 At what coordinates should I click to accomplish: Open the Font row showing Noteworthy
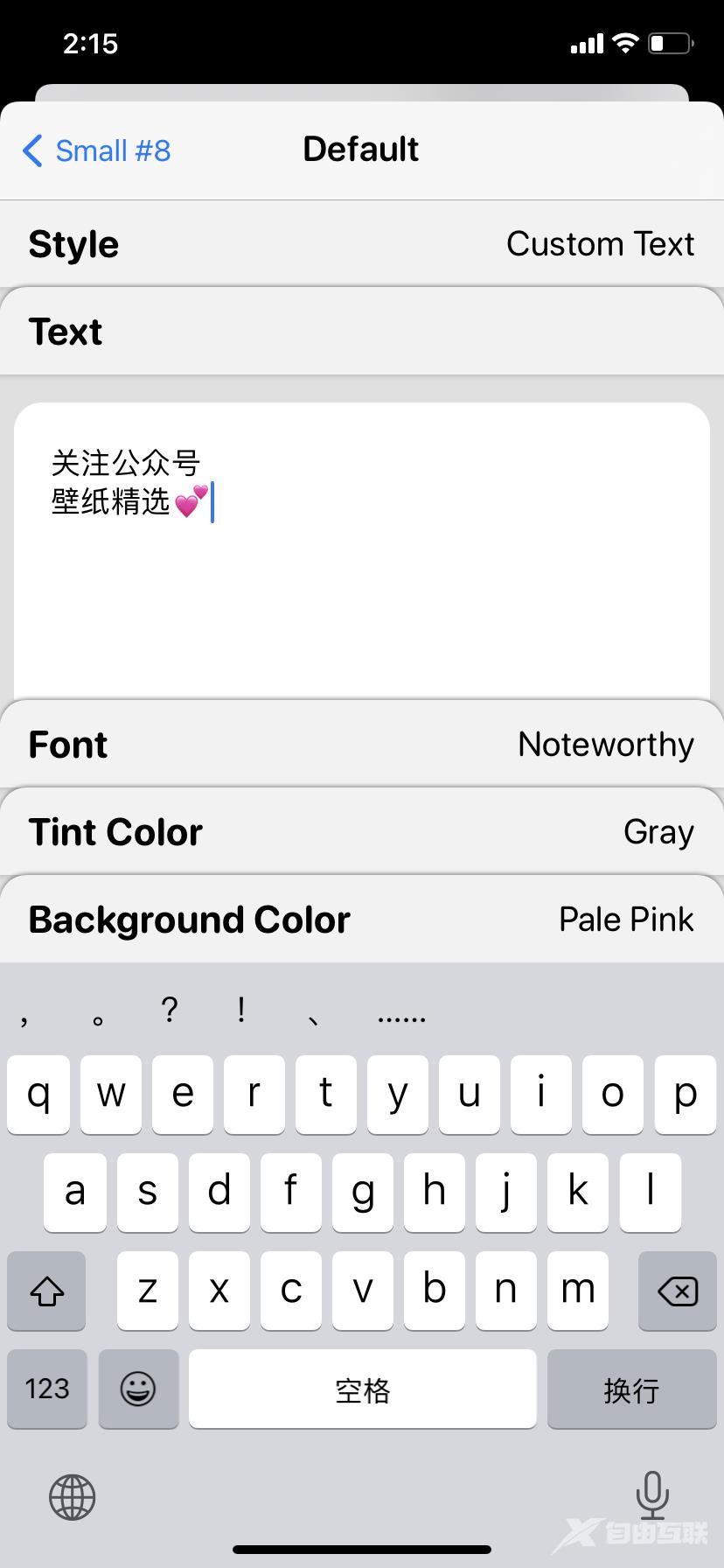coord(362,745)
